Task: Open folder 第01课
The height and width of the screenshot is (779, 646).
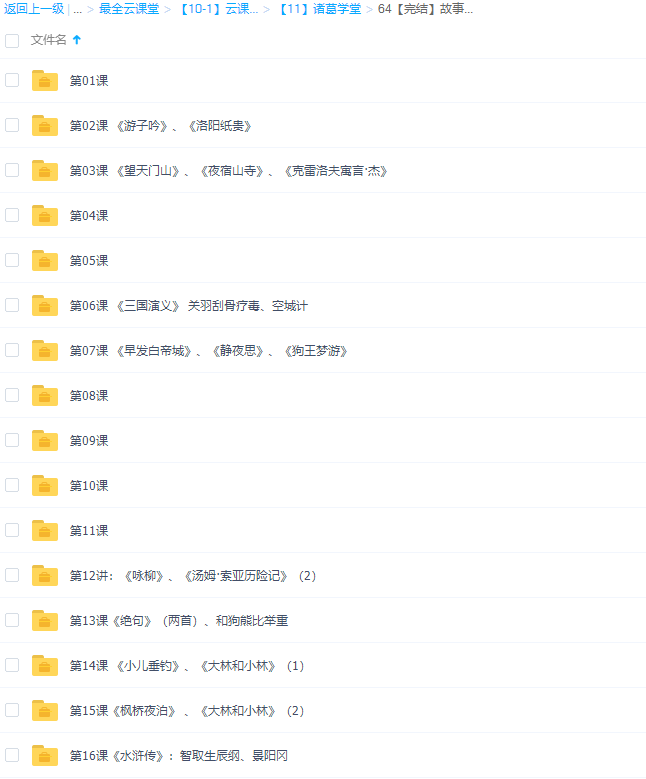Action: [x=88, y=81]
